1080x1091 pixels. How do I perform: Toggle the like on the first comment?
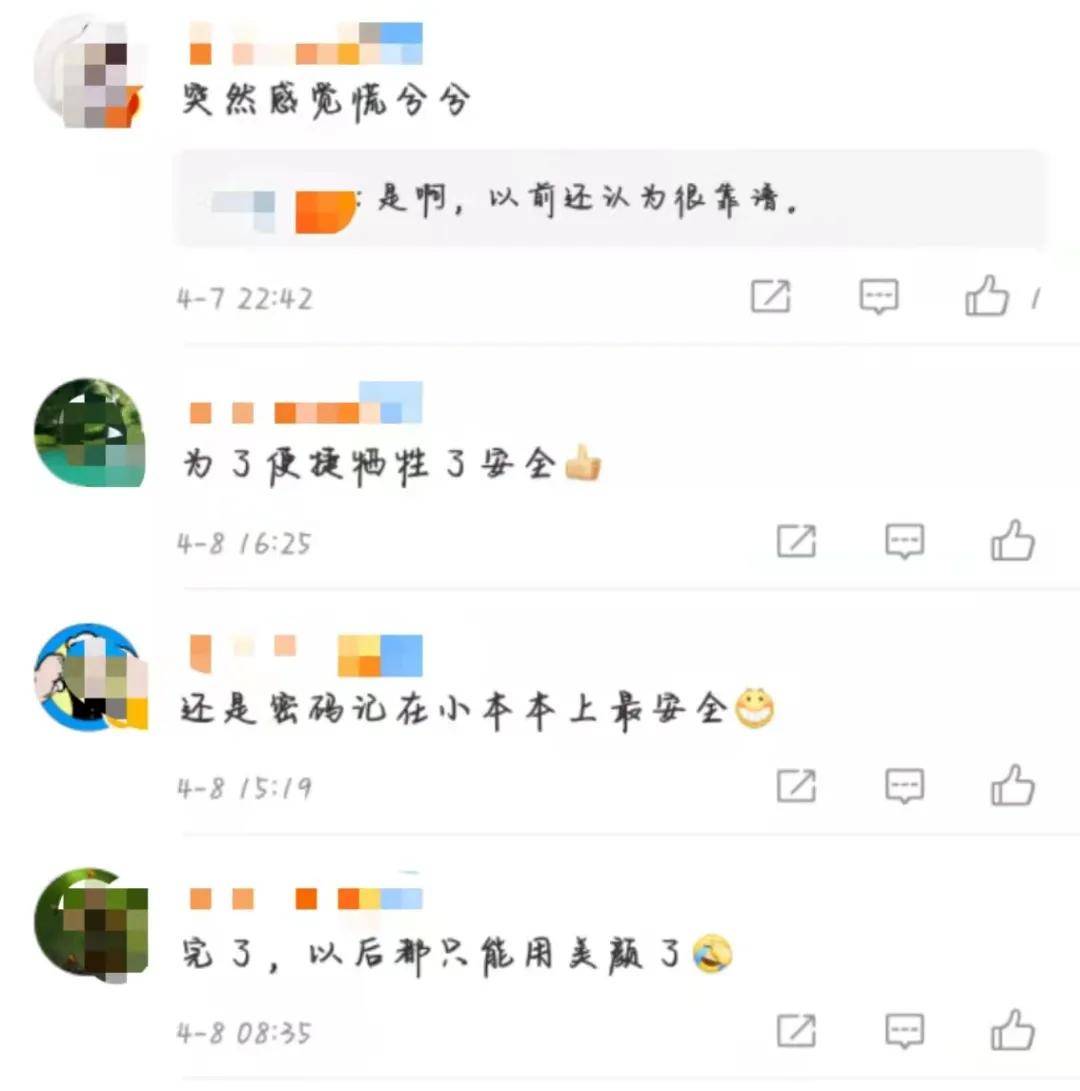click(988, 297)
